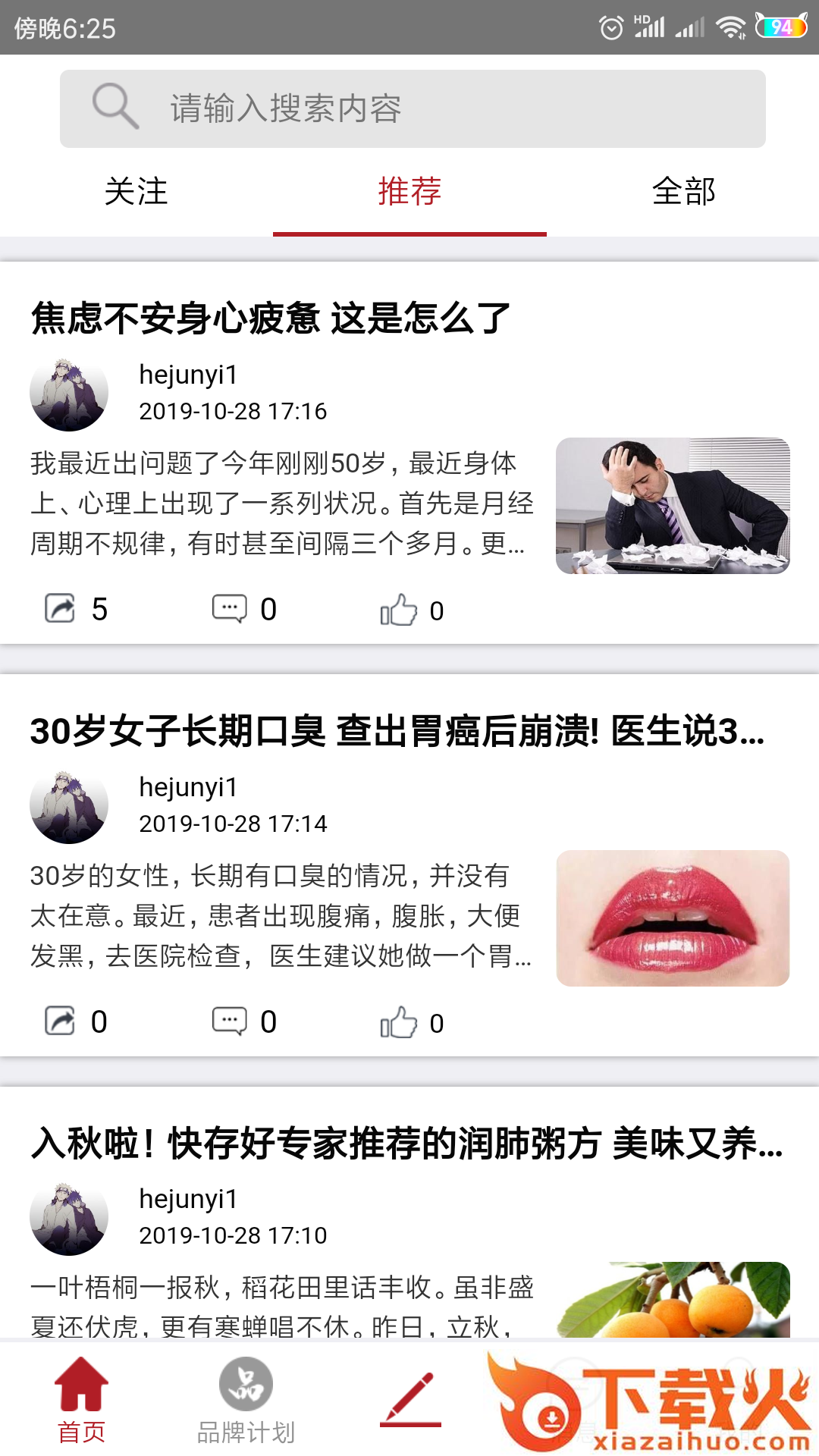Like the 焦虑不安身心疲惫 post

399,610
